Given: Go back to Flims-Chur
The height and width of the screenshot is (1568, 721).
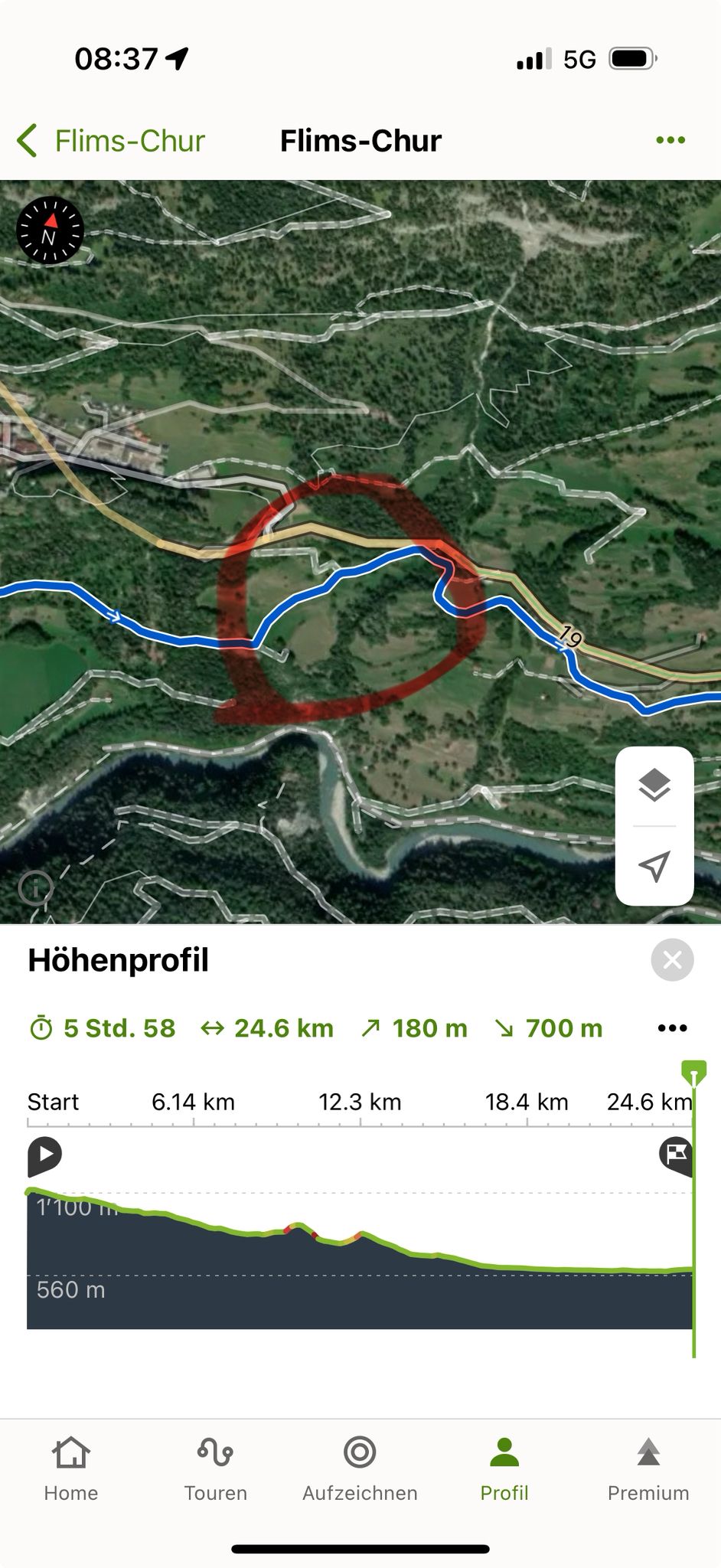Looking at the screenshot, I should point(111,141).
